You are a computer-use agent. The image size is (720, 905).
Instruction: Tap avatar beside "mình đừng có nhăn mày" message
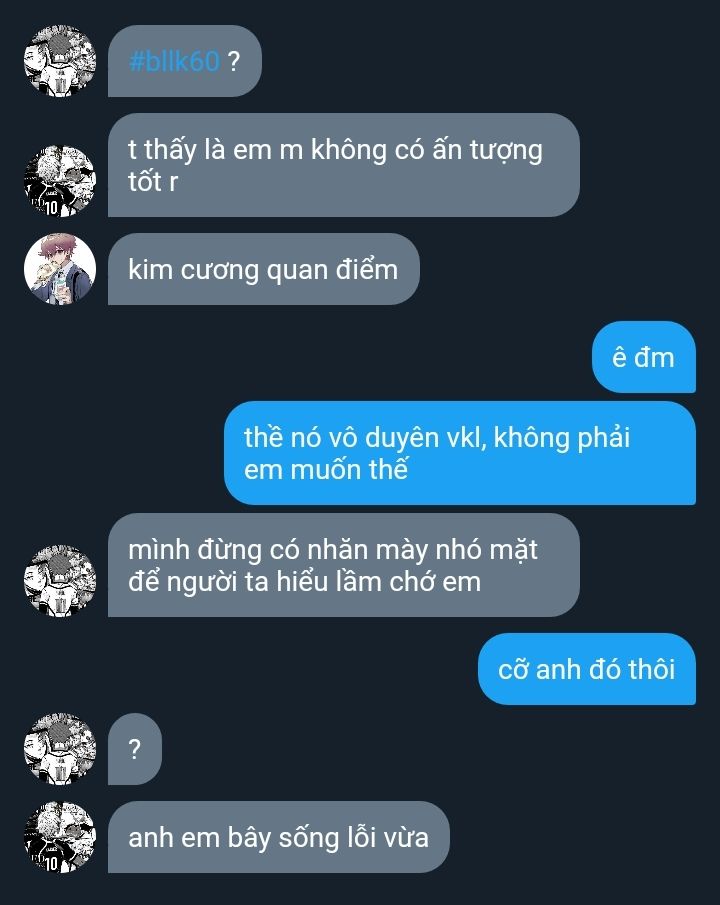[x=60, y=581]
